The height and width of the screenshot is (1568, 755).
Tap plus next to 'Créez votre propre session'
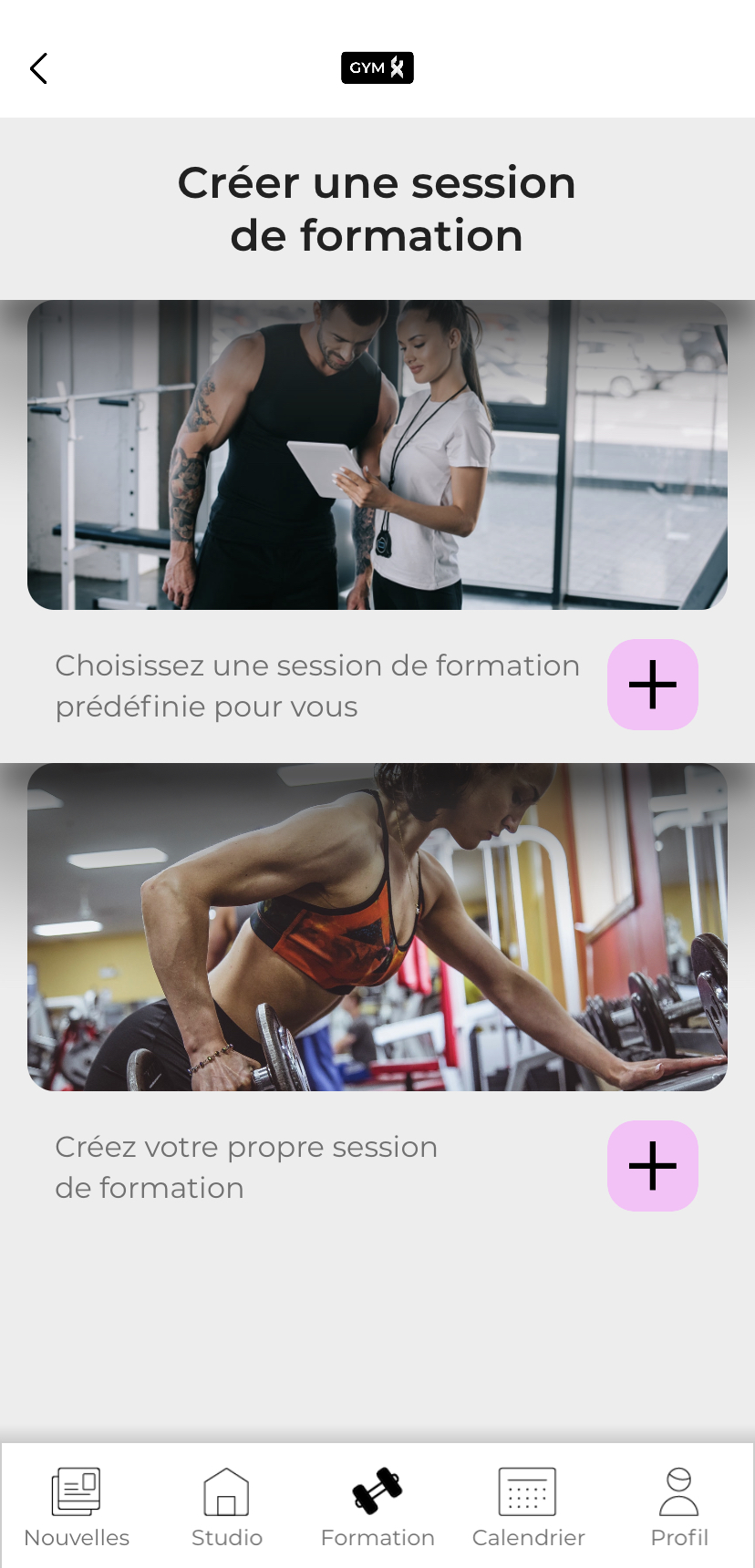tap(653, 1166)
